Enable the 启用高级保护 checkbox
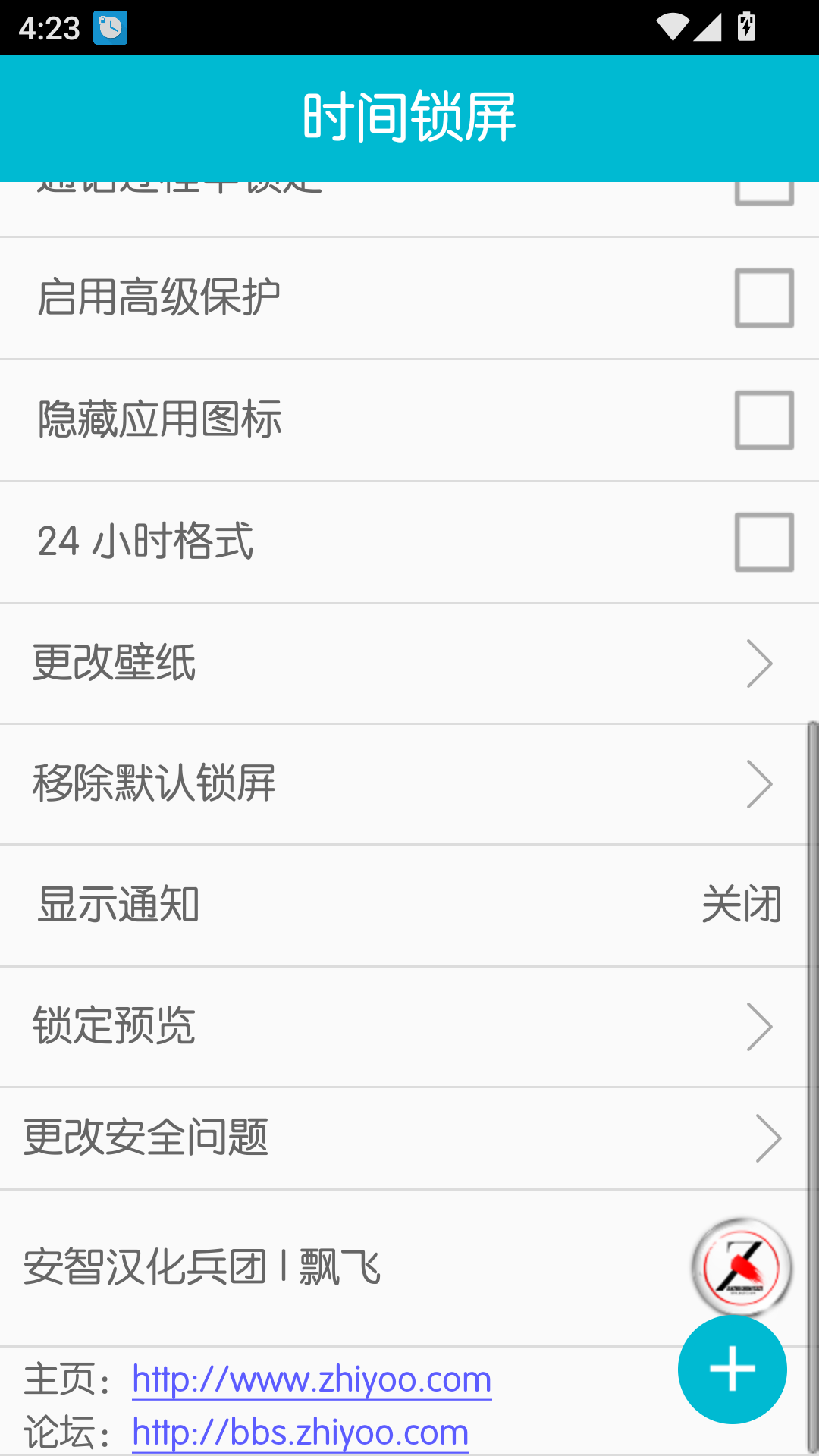The image size is (819, 1456). (x=763, y=297)
